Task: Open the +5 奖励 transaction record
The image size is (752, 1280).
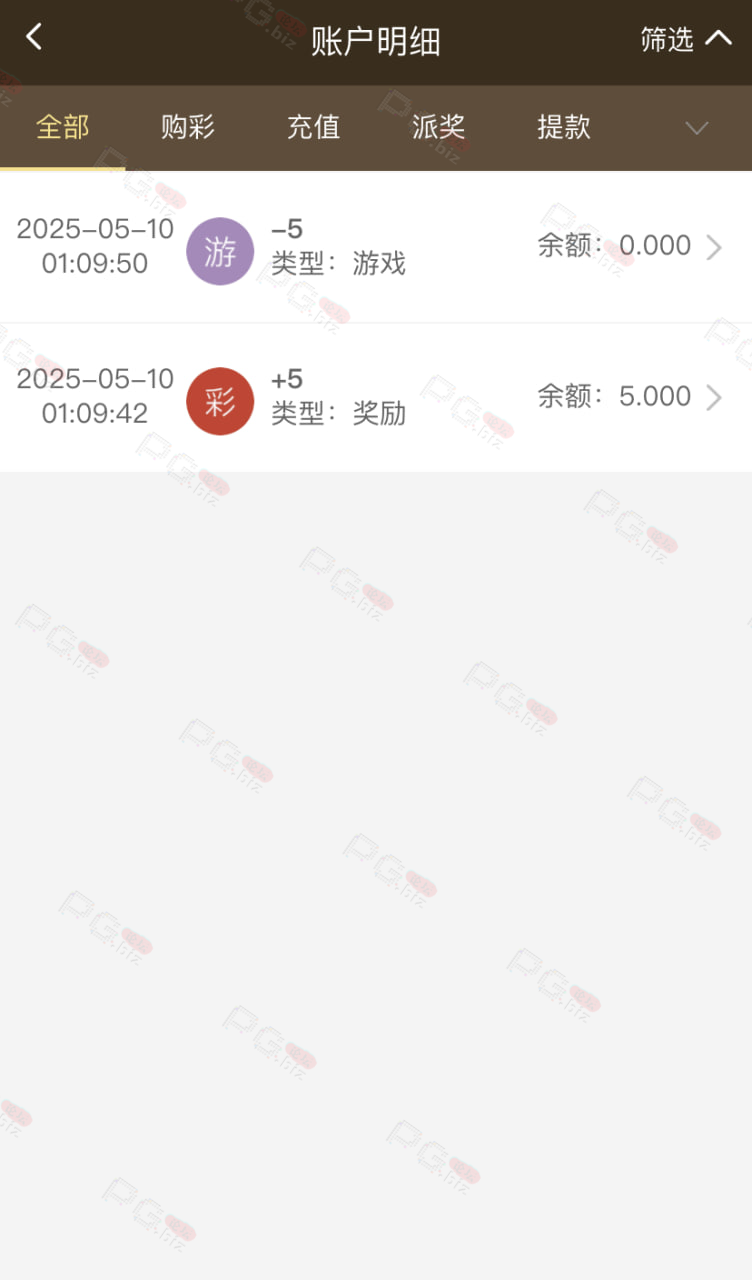Action: (x=376, y=398)
